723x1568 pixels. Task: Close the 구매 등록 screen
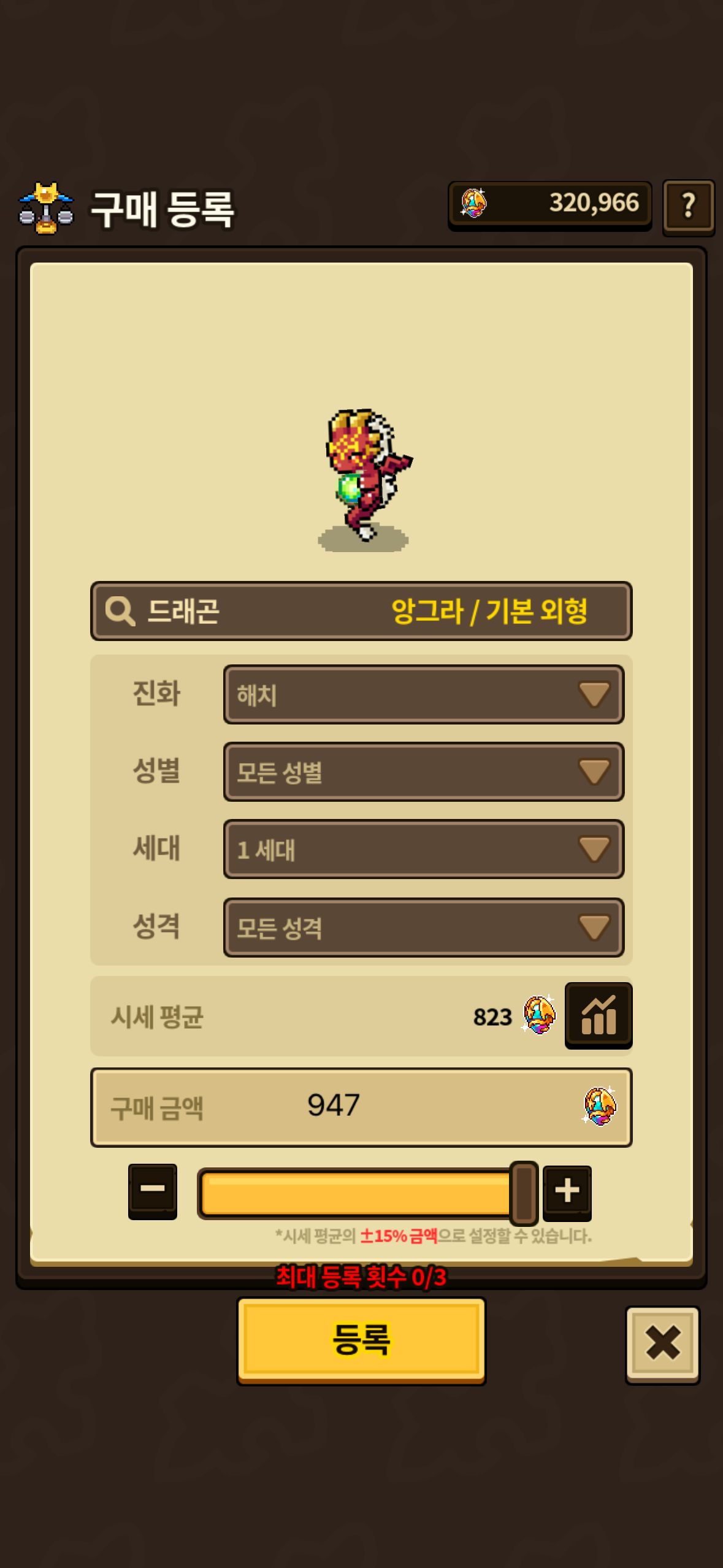tap(662, 1344)
